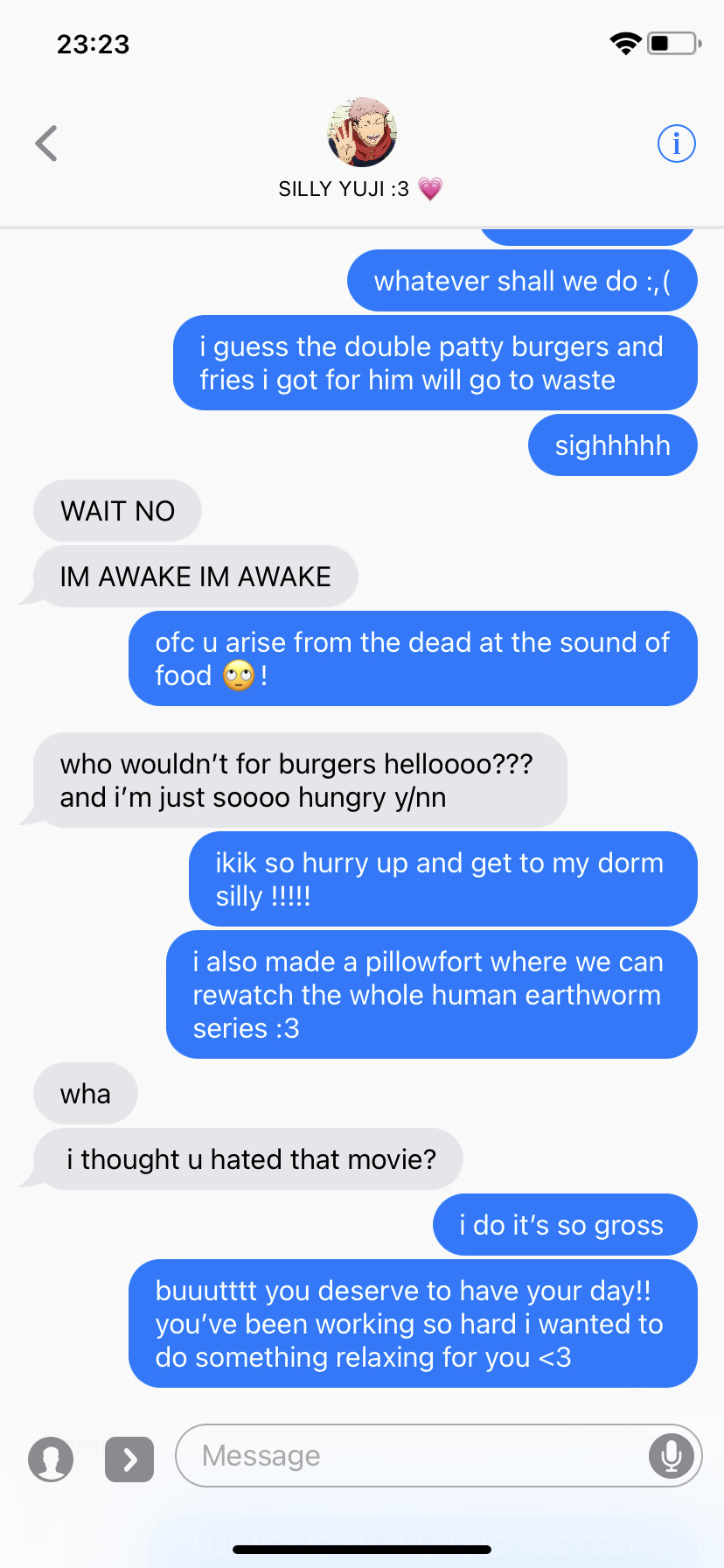Open the conversation info button
This screenshot has width=724, height=1568.
[676, 143]
